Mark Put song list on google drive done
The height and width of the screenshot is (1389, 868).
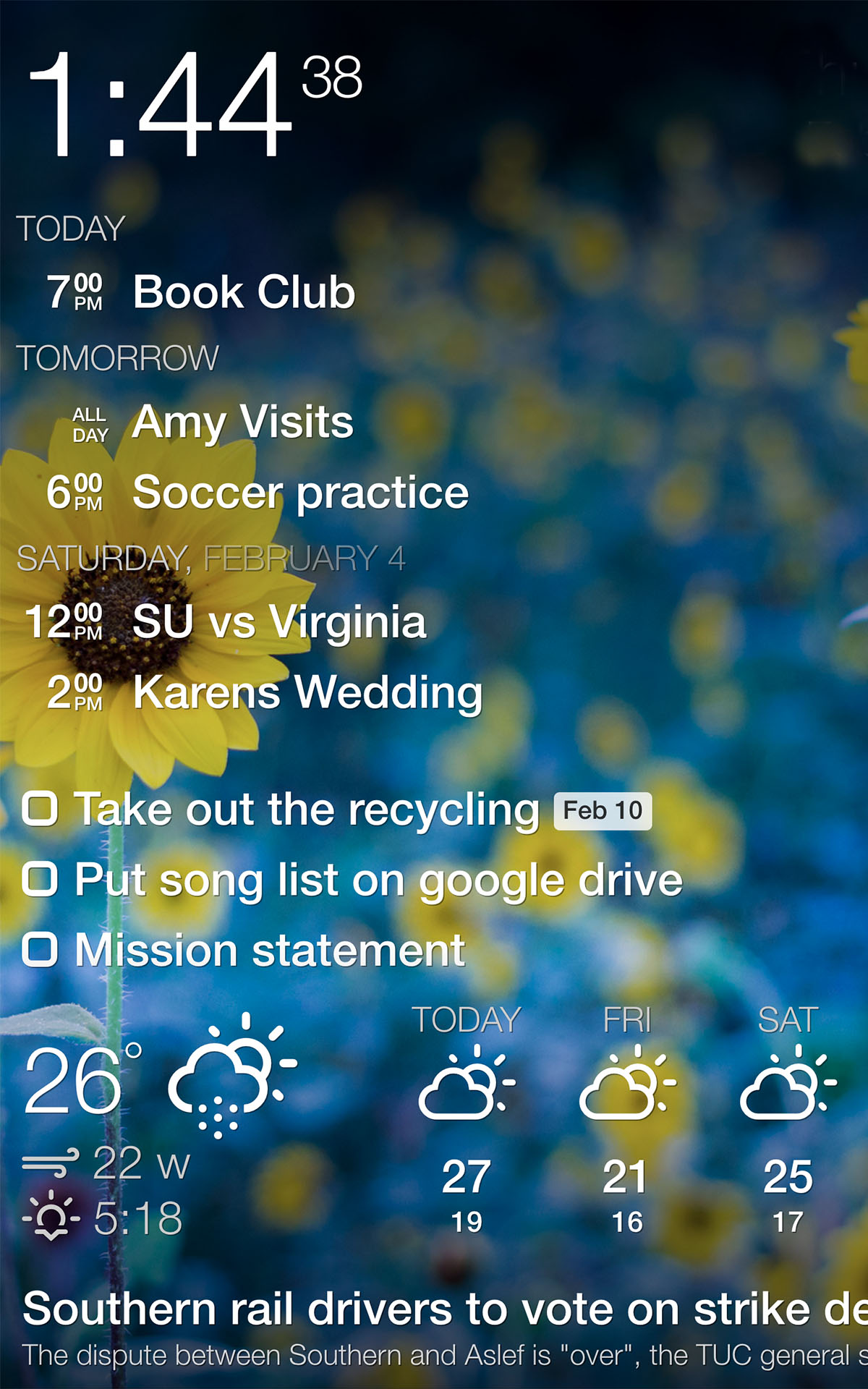[40, 880]
